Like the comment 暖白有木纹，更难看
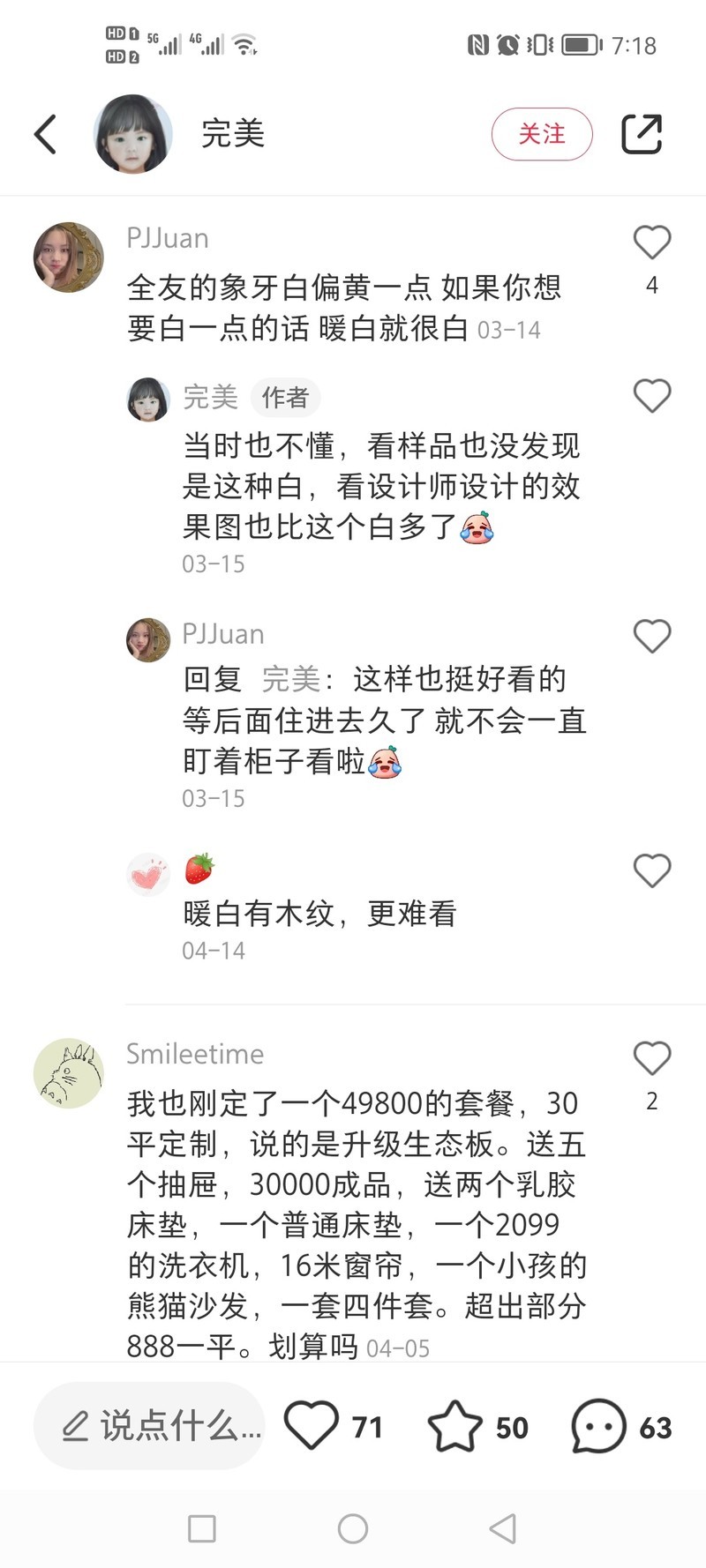This screenshot has height=1568, width=706. [652, 870]
